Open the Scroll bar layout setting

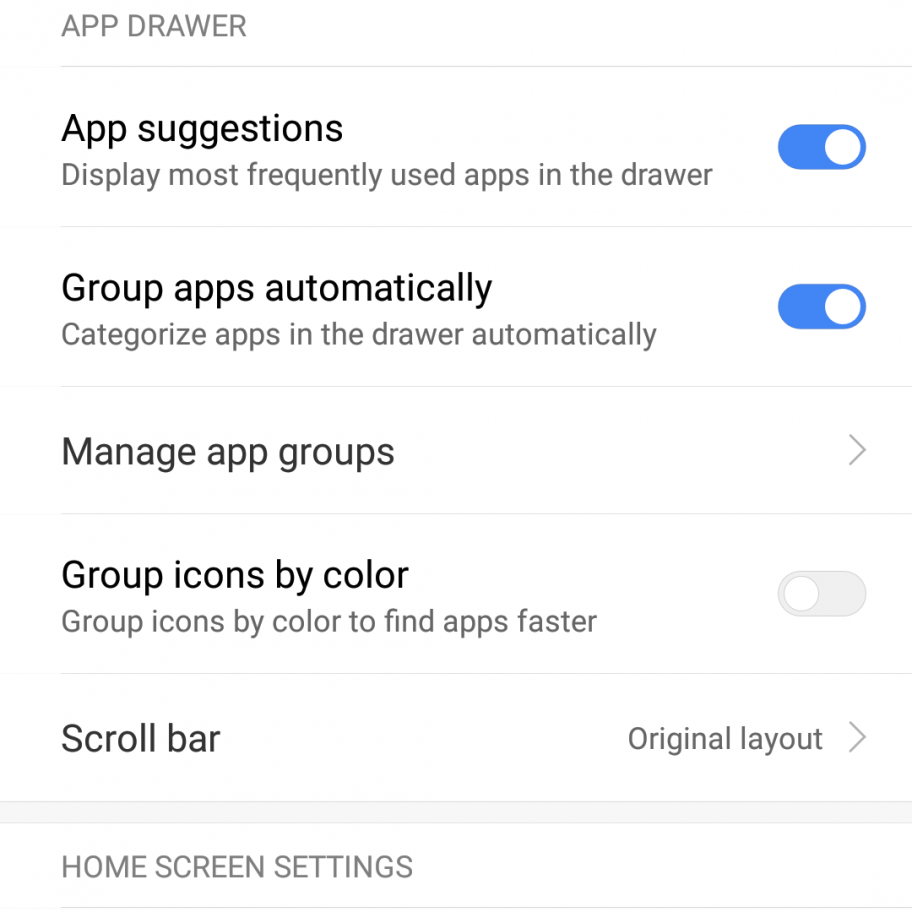[x=456, y=739]
